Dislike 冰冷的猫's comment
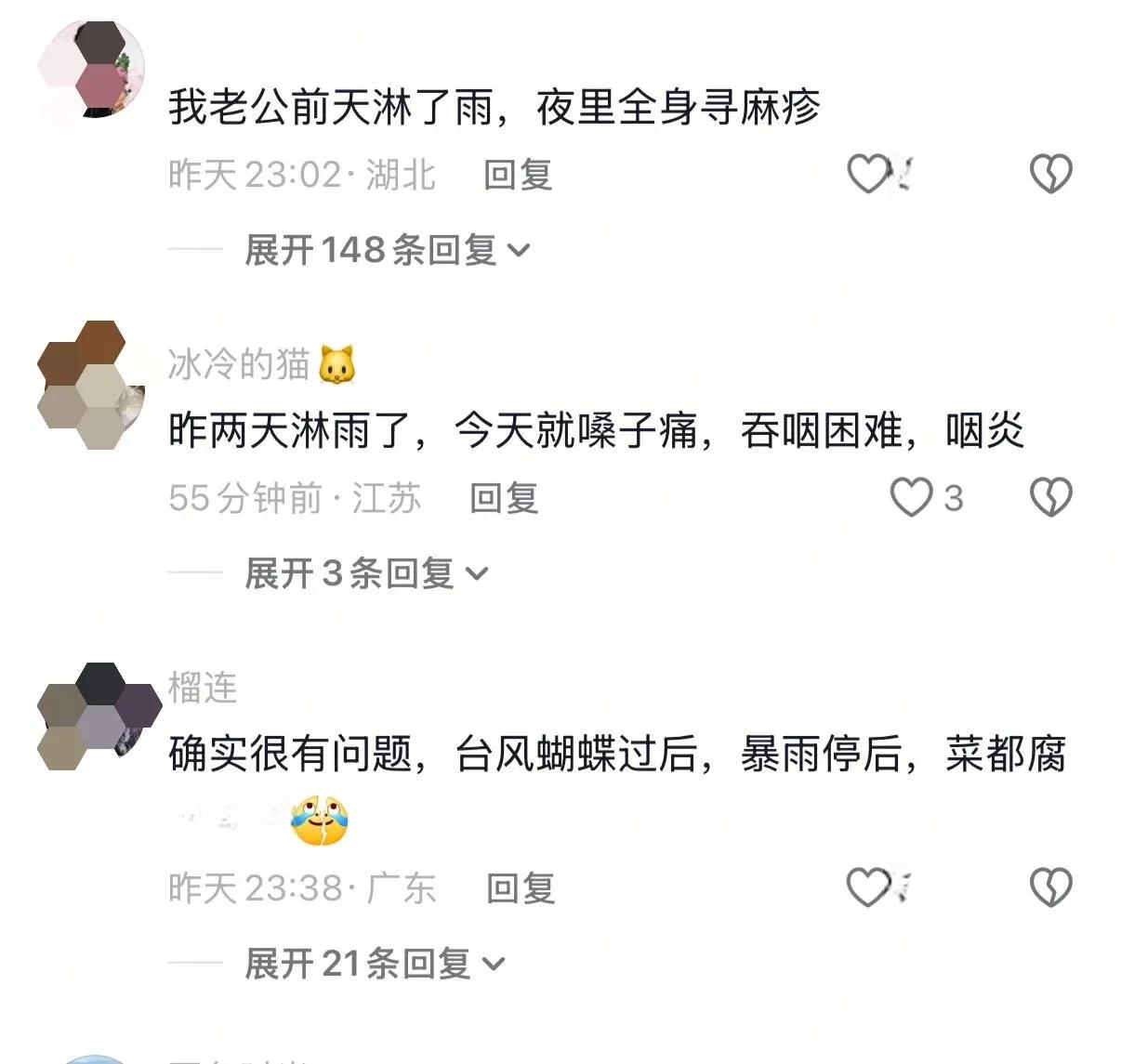This screenshot has height=1064, width=1121. [x=1050, y=498]
